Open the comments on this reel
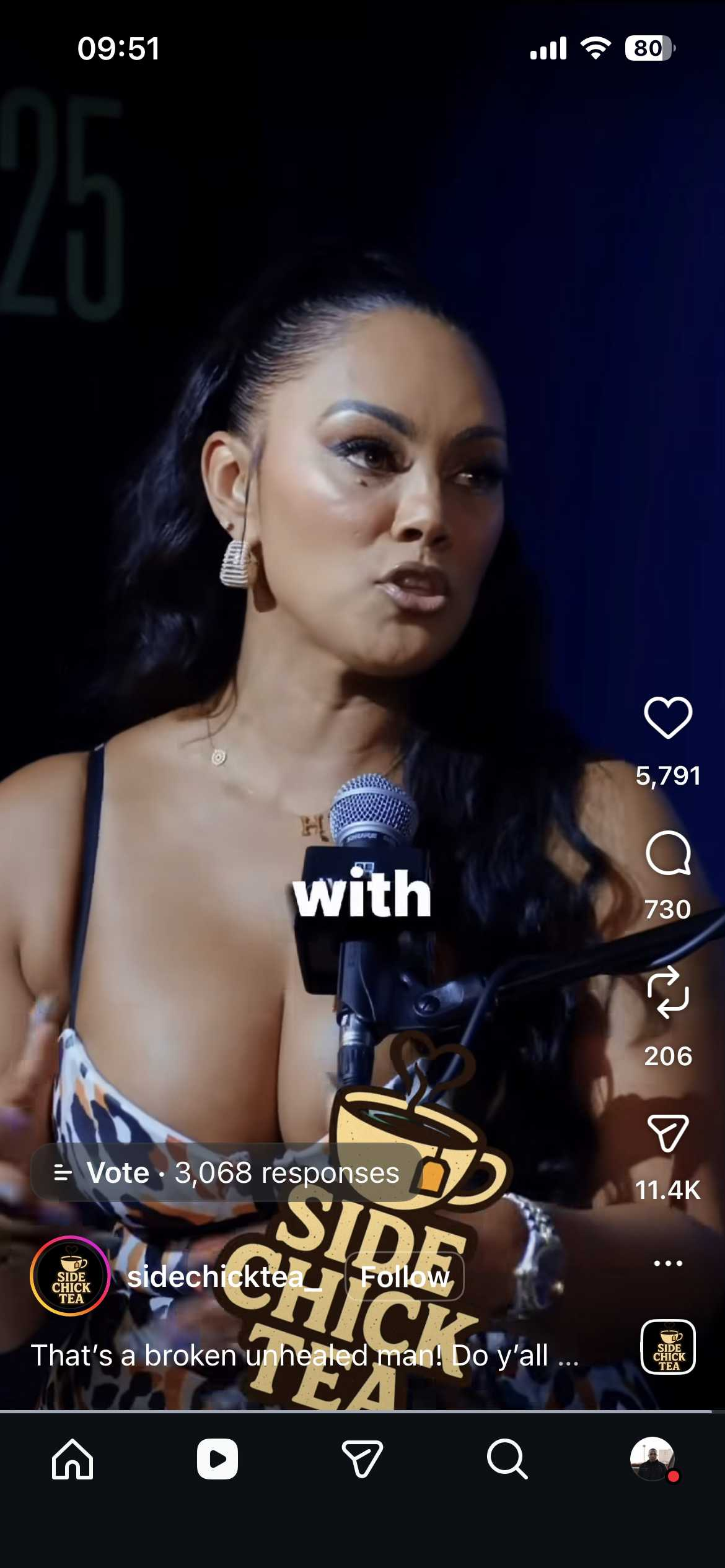Viewport: 725px width, 1568px height. [667, 853]
